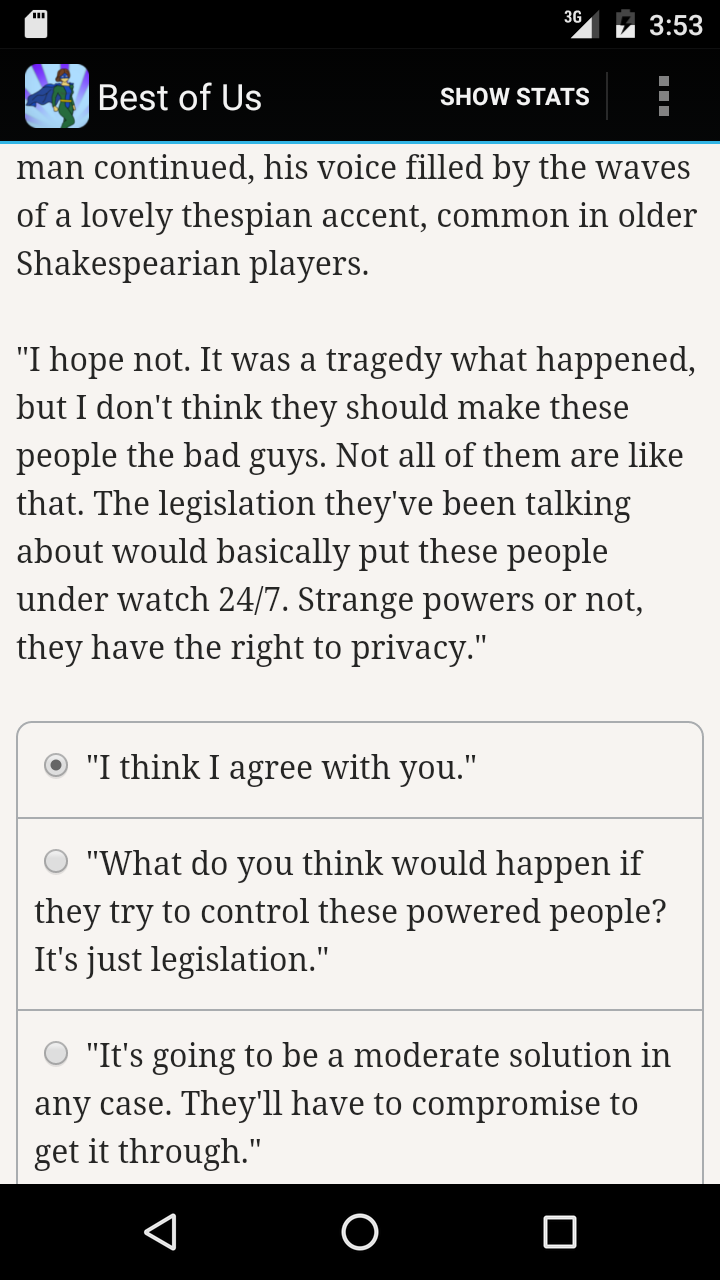Viewport: 720px width, 1280px height.
Task: Open the Show Stats screen
Action: click(514, 97)
